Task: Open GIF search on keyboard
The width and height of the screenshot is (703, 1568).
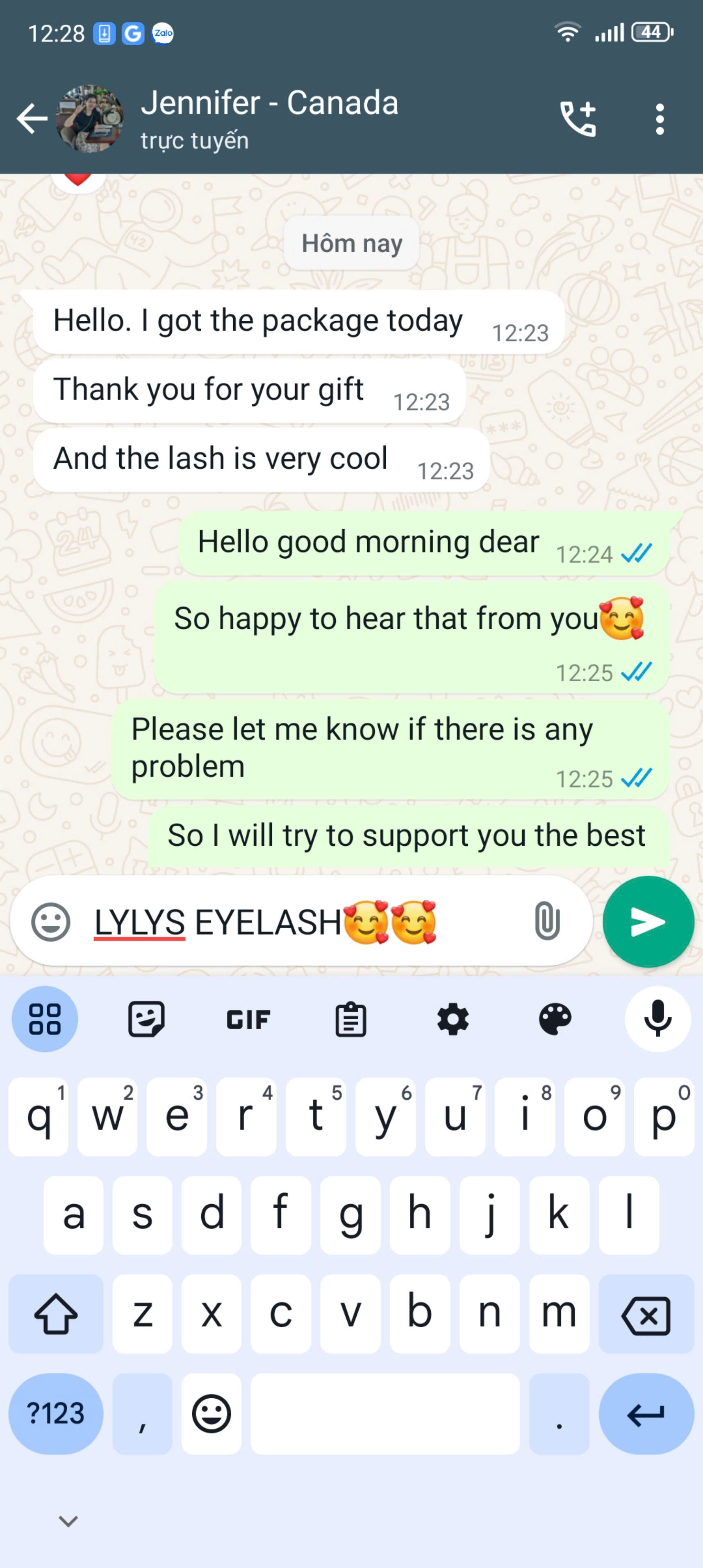Action: [x=248, y=1019]
